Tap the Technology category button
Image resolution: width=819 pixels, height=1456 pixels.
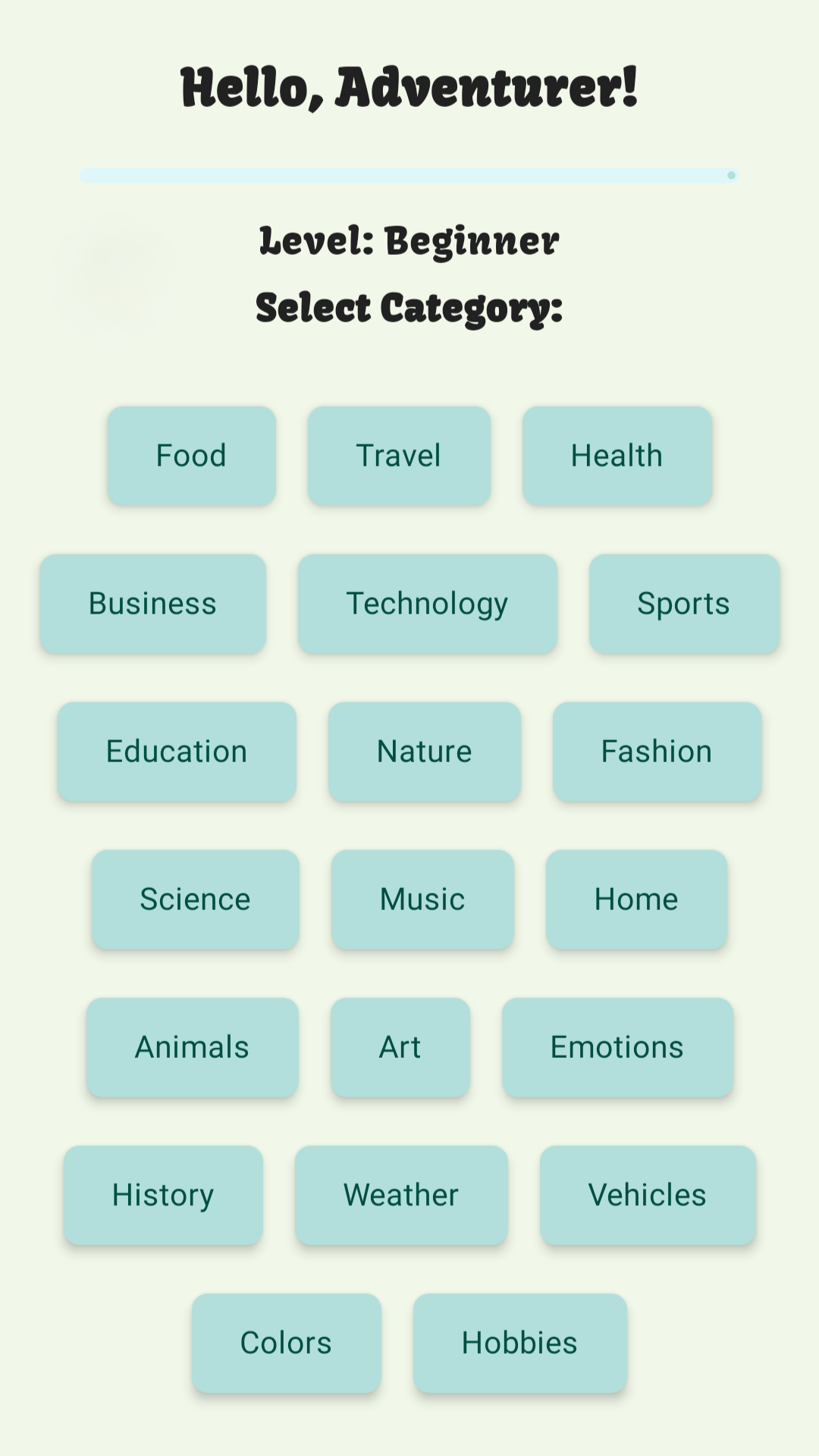tap(428, 604)
